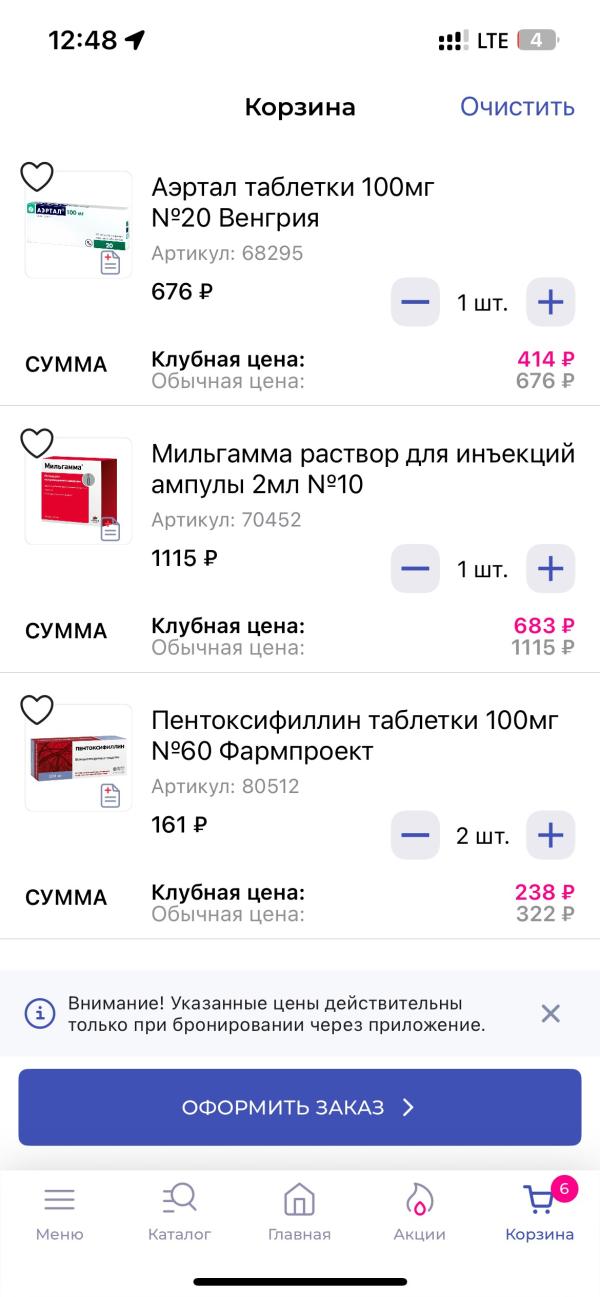
Task: Add another Пентоксифиллин таблетки pack
Action: [550, 835]
